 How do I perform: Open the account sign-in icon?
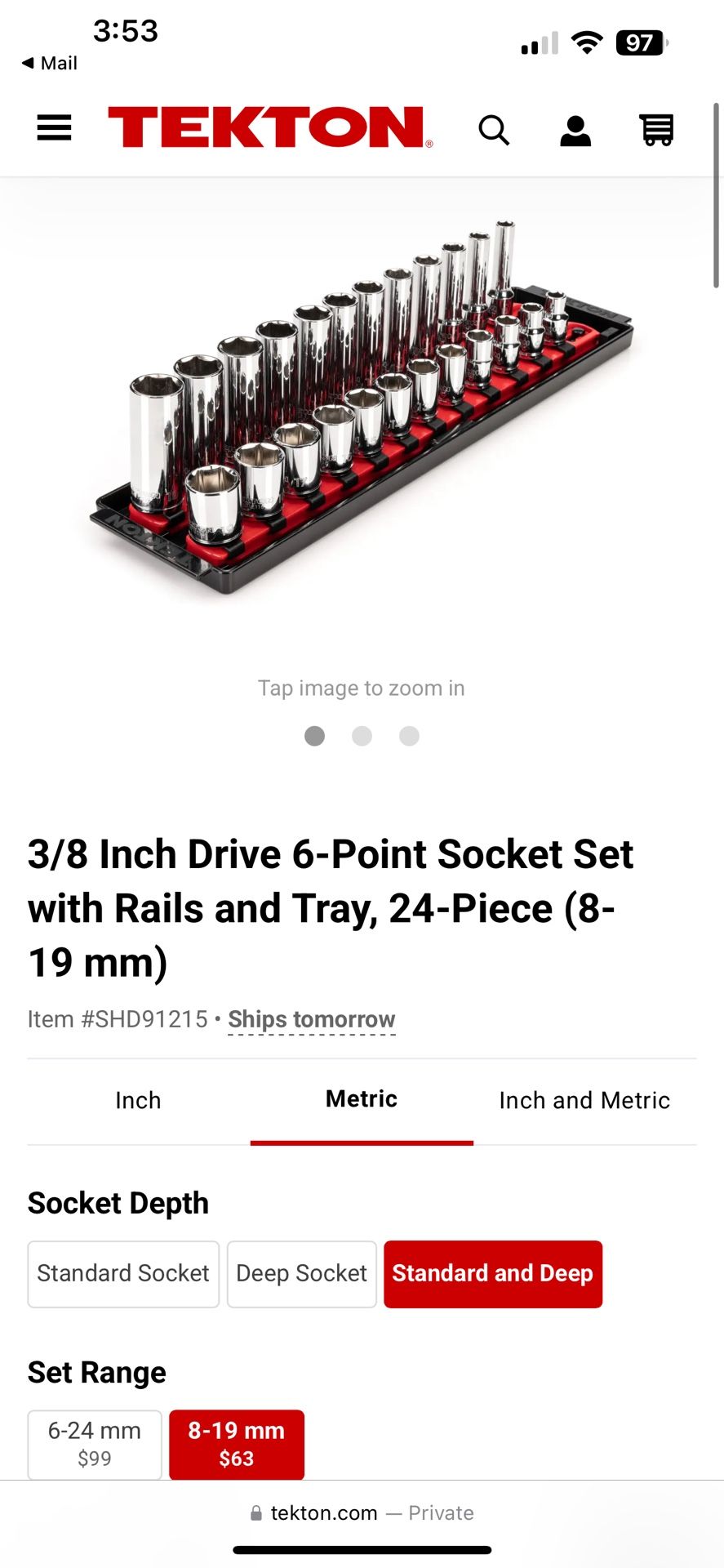click(x=575, y=130)
